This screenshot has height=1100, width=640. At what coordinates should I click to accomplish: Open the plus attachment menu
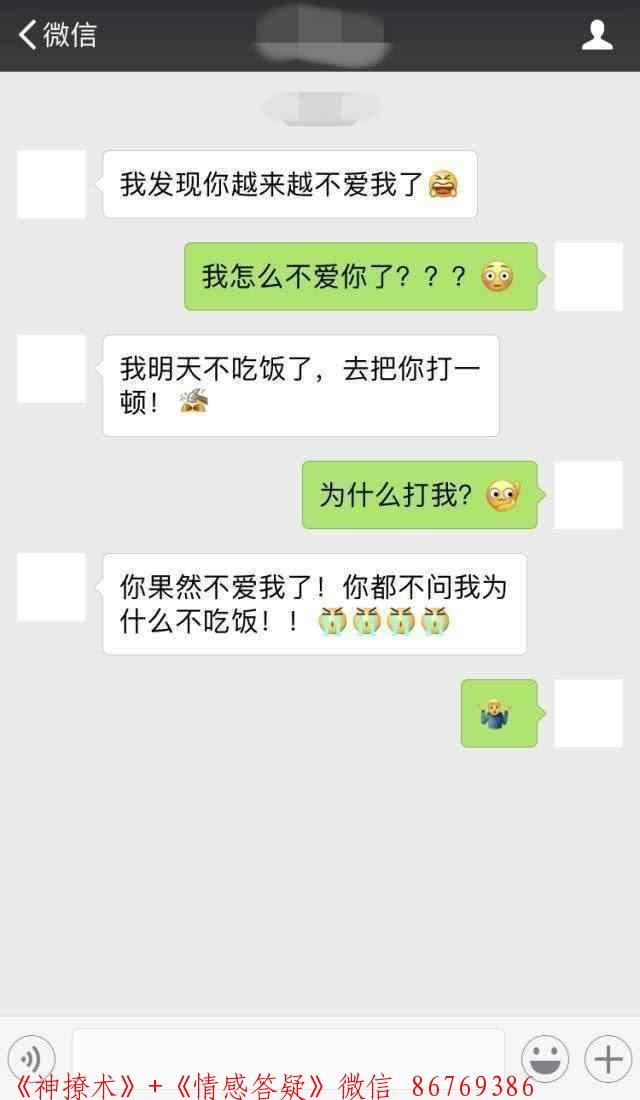click(608, 1058)
